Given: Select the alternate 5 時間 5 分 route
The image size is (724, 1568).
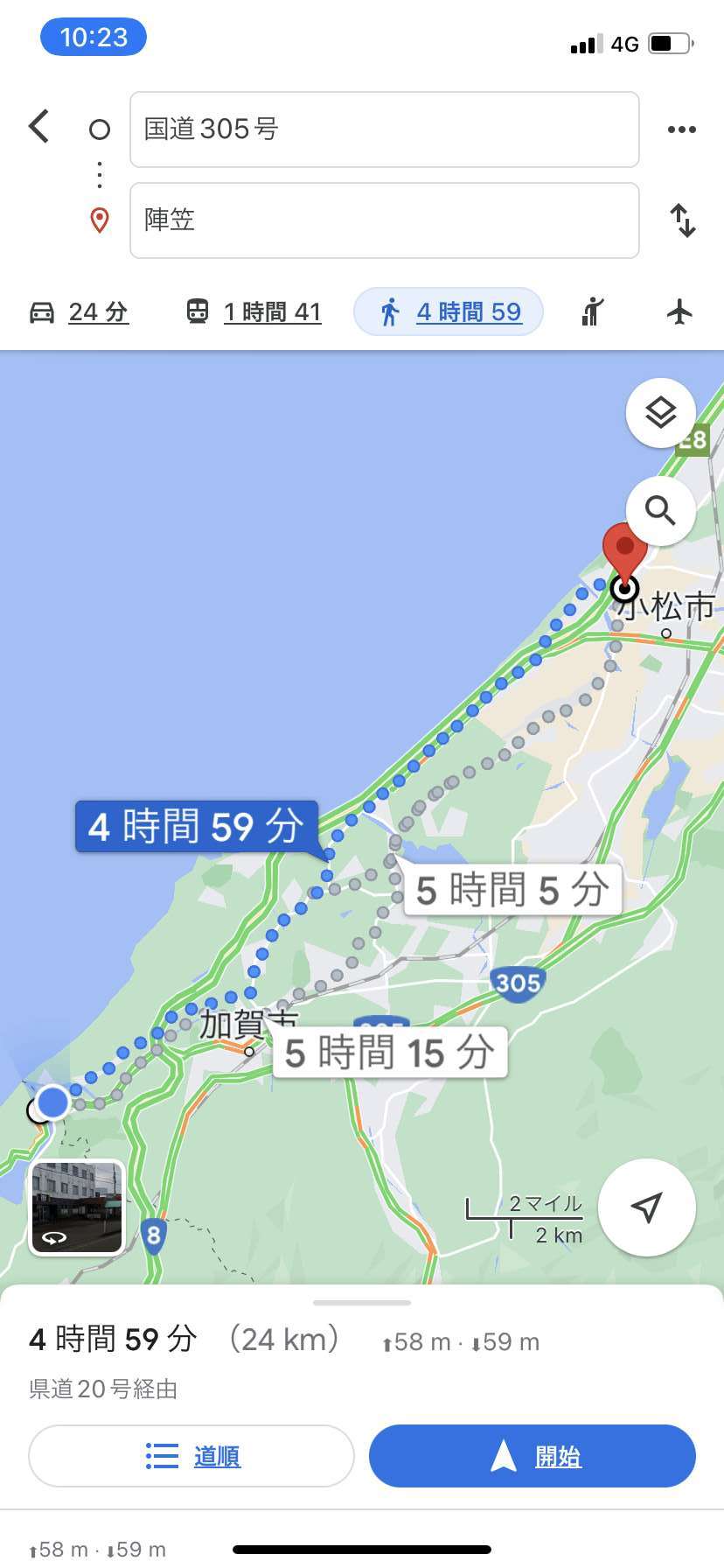Looking at the screenshot, I should point(512,890).
